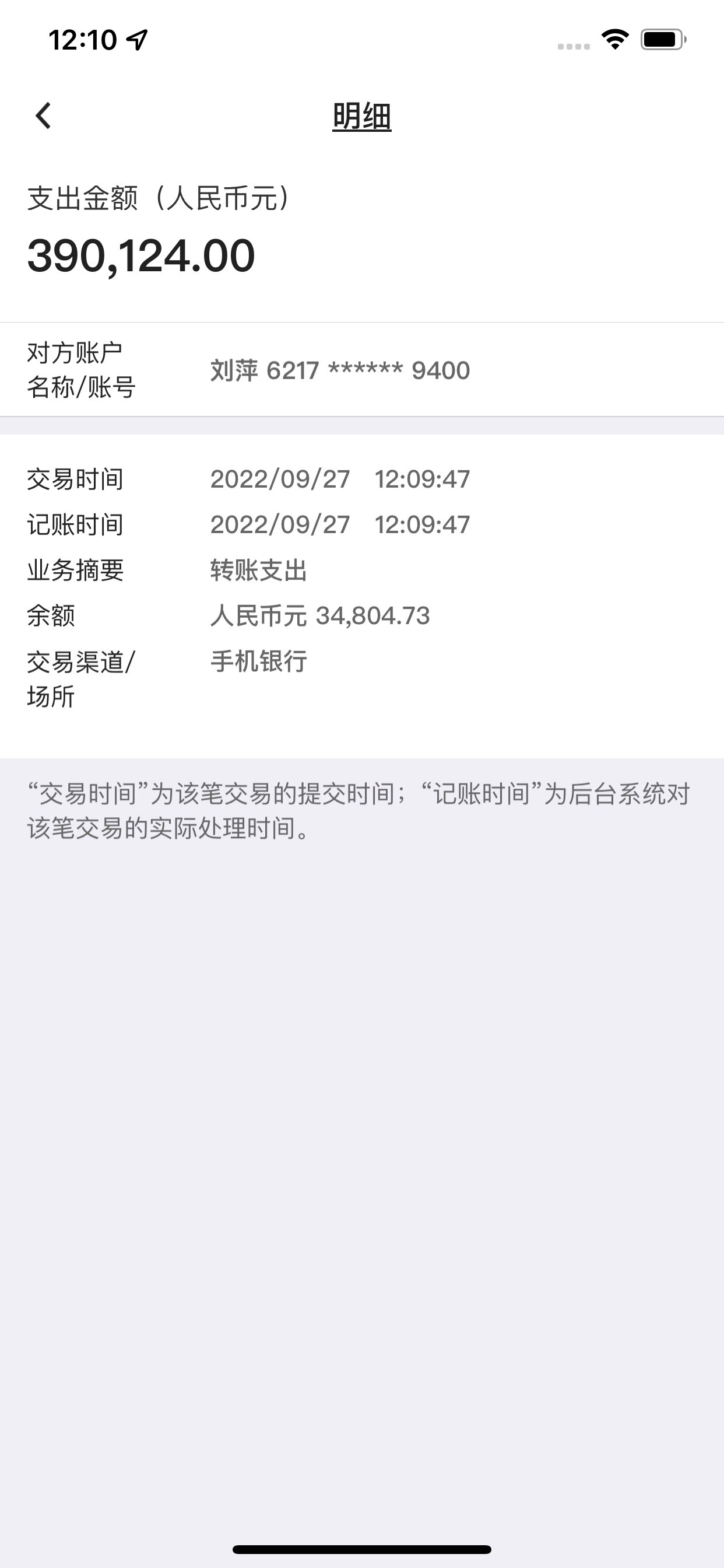Go back from the 明细 page
The height and width of the screenshot is (1568, 724).
(43, 116)
